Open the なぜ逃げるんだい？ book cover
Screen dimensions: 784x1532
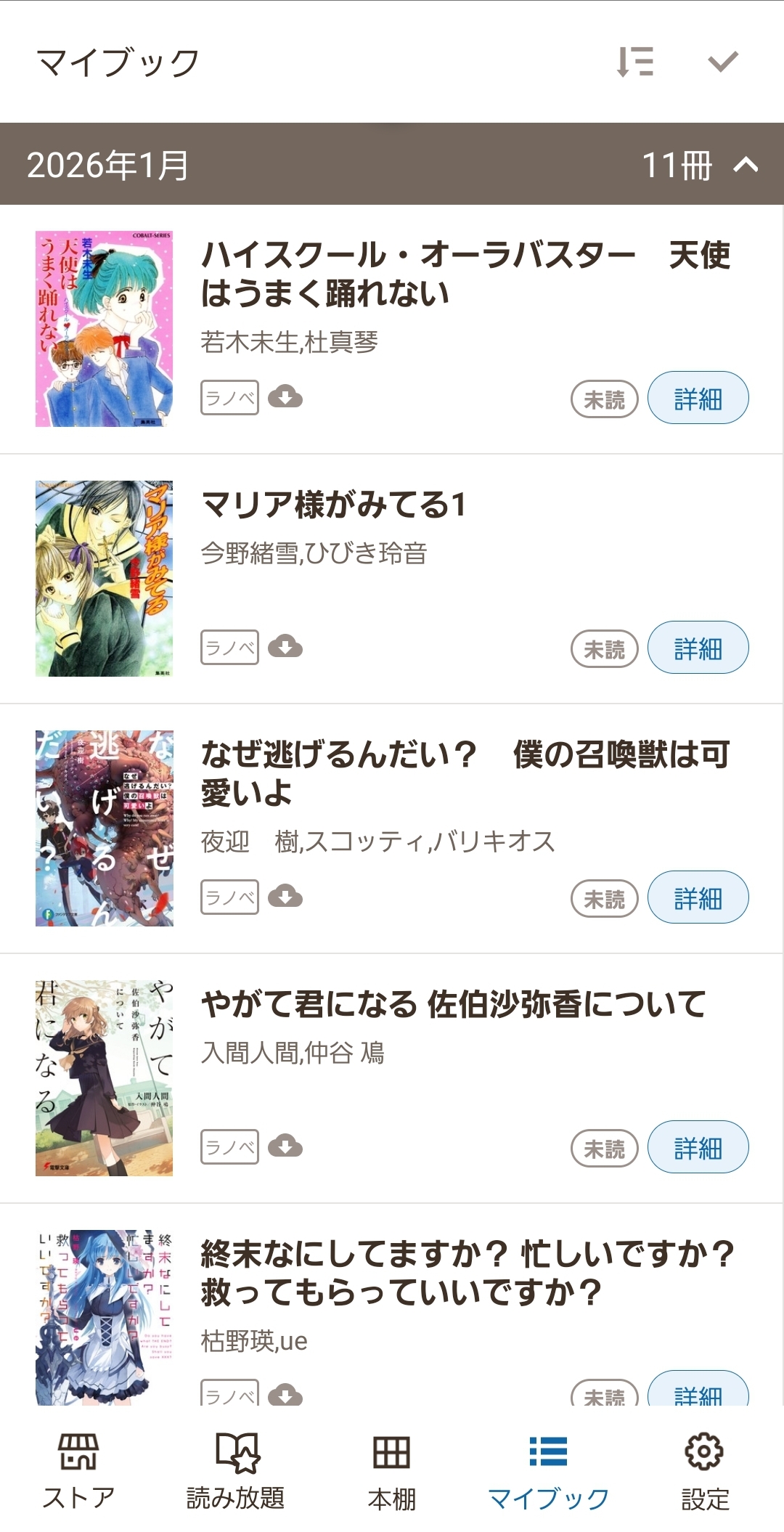105,828
